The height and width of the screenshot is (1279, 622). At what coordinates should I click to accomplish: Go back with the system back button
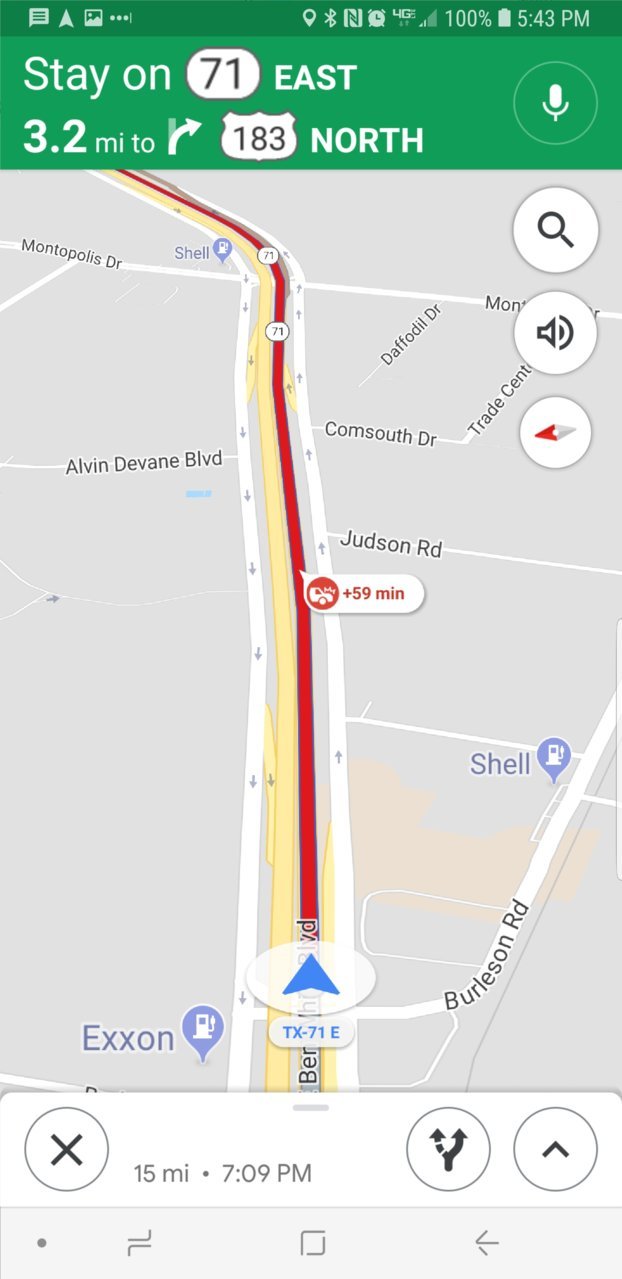pyautogui.click(x=487, y=1243)
